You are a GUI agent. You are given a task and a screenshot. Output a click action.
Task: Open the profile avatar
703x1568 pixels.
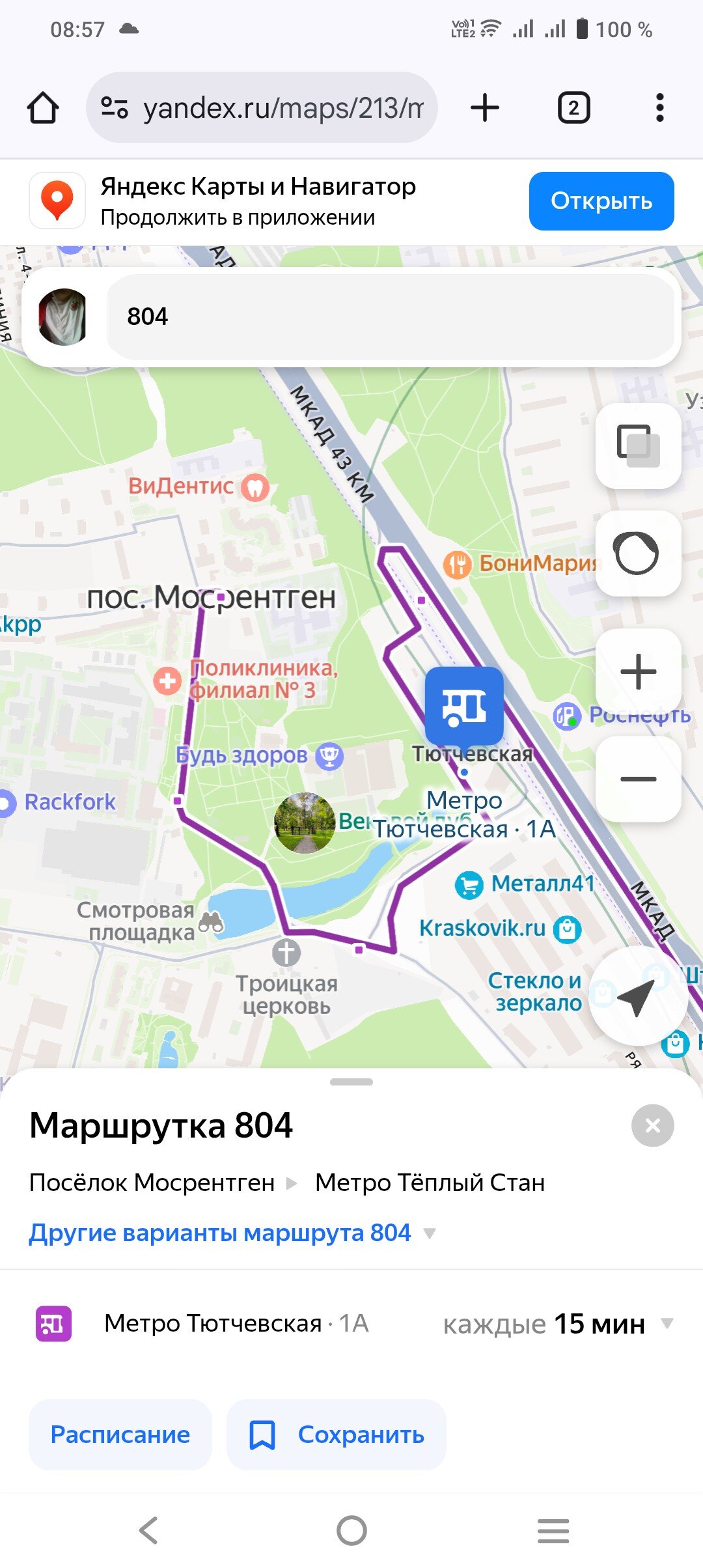(x=63, y=316)
